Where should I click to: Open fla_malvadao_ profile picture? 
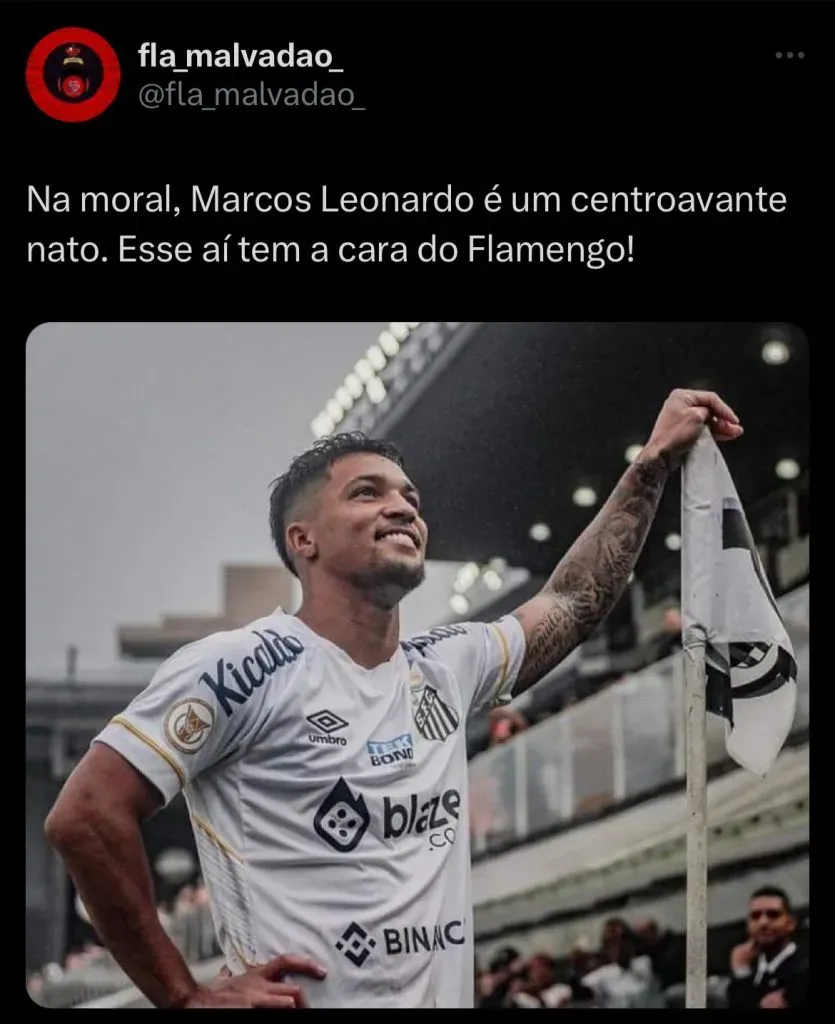click(73, 75)
